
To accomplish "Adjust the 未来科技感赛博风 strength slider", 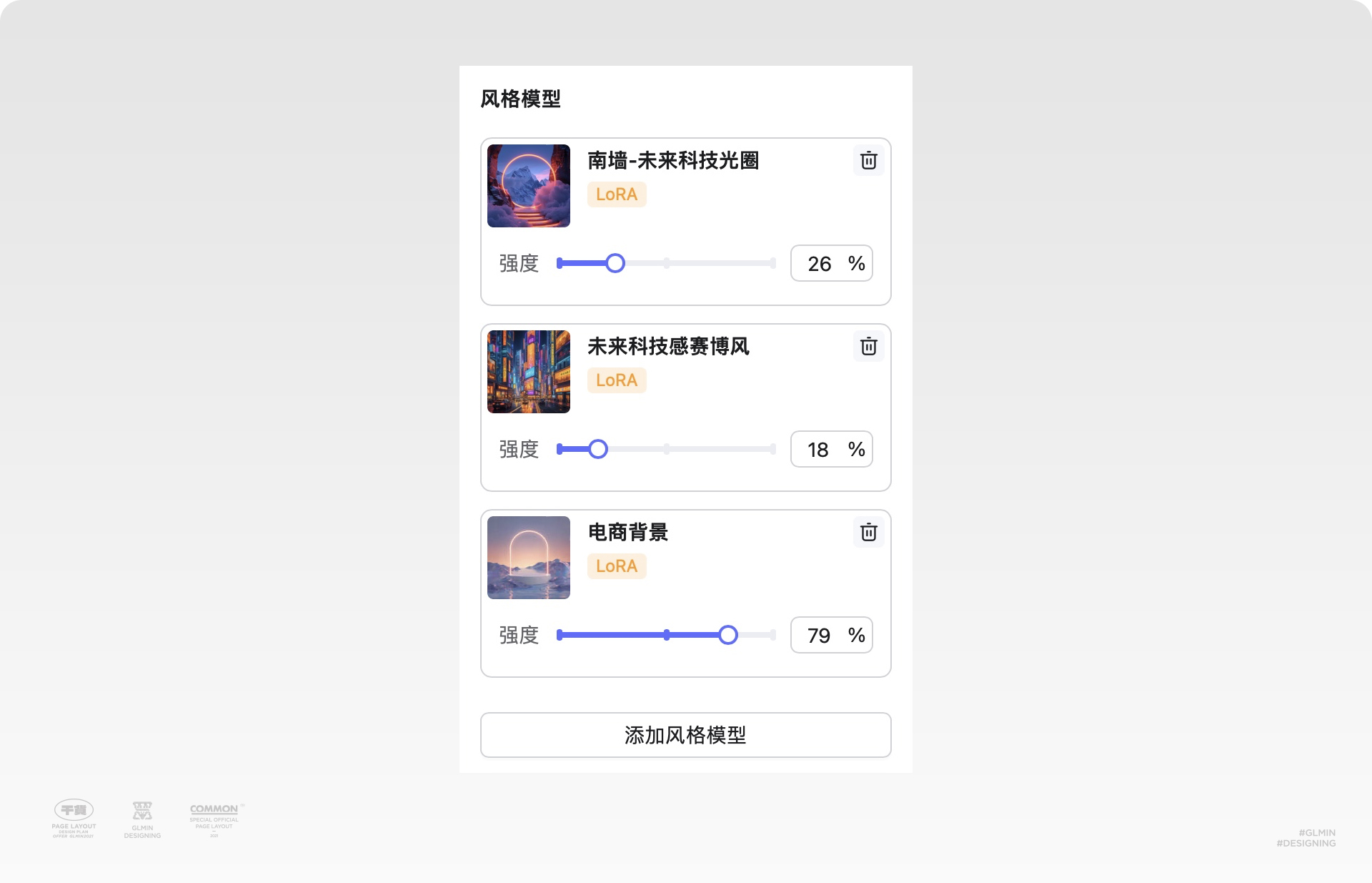I will coord(598,449).
